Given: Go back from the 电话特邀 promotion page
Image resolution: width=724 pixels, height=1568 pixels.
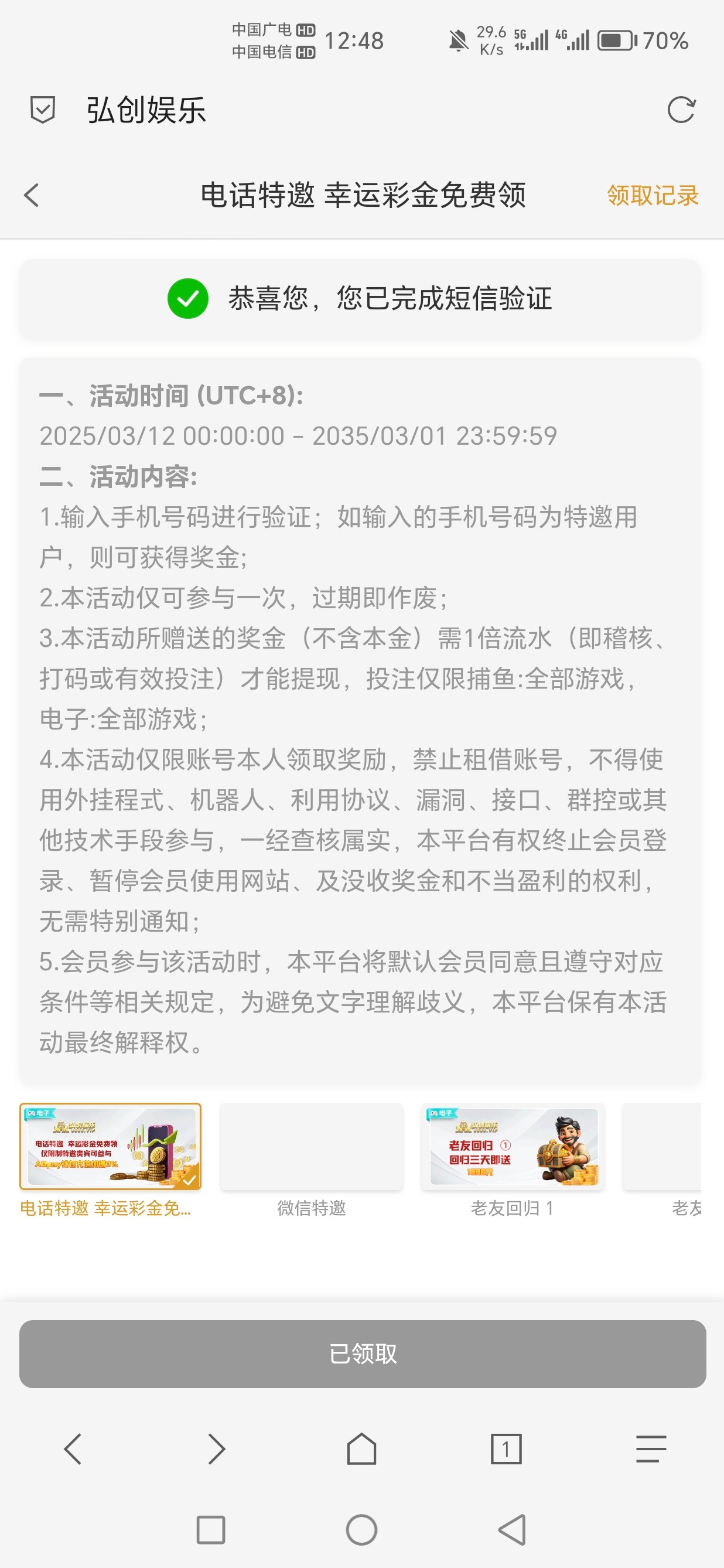Looking at the screenshot, I should [32, 195].
